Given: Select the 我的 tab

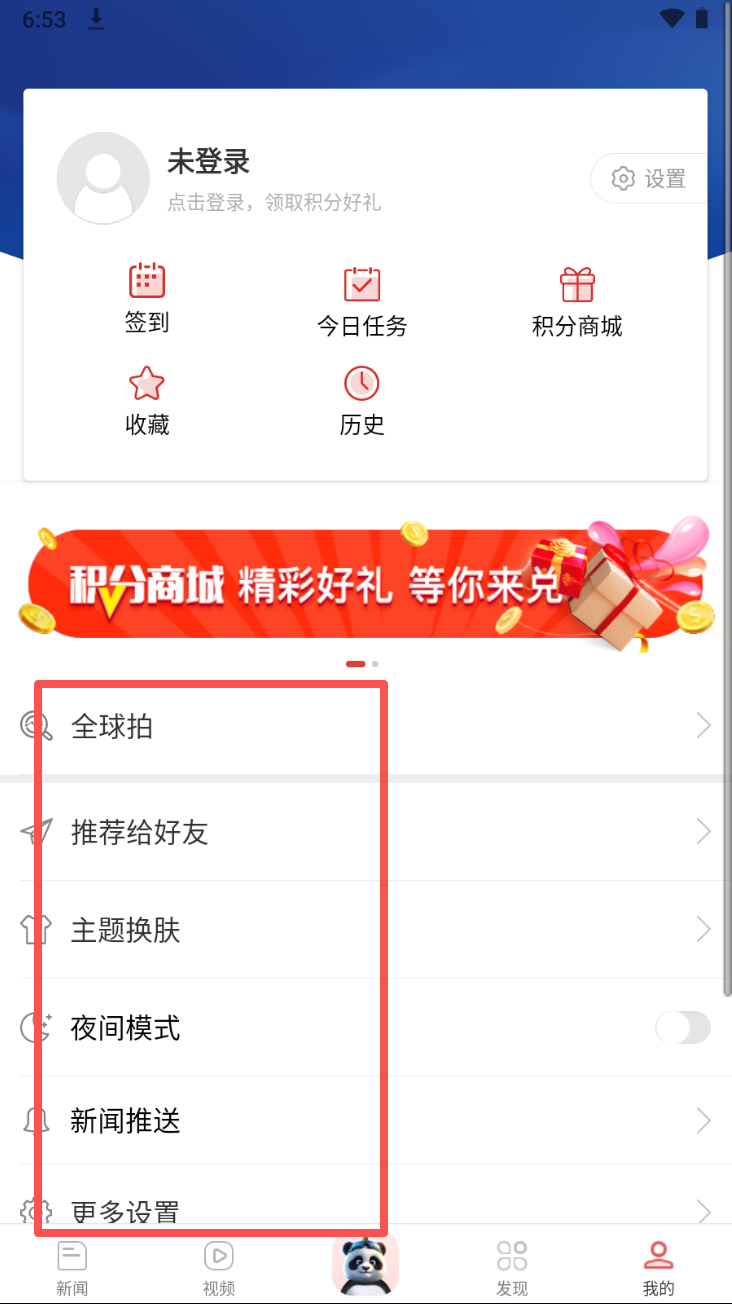Looking at the screenshot, I should (658, 1267).
